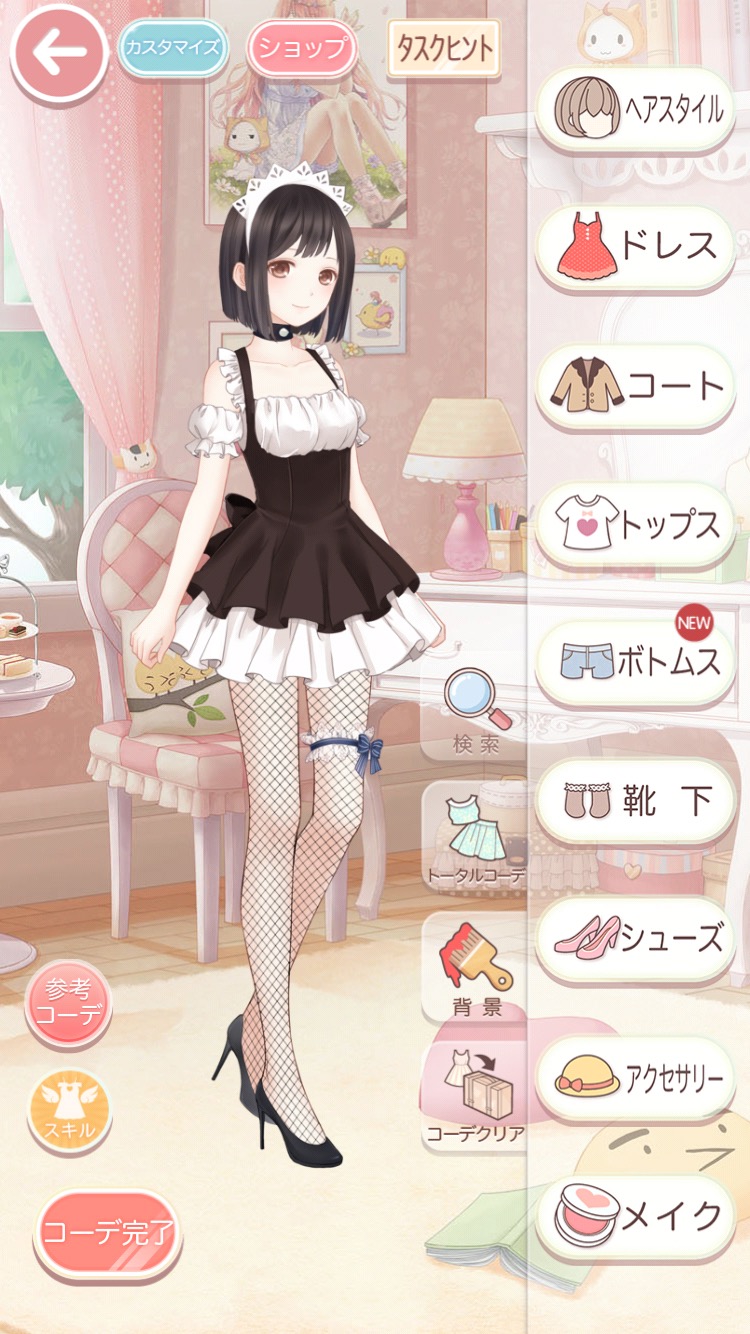The image size is (750, 1334).
Task: Choose the トップス tops category
Action: pyautogui.click(x=636, y=525)
